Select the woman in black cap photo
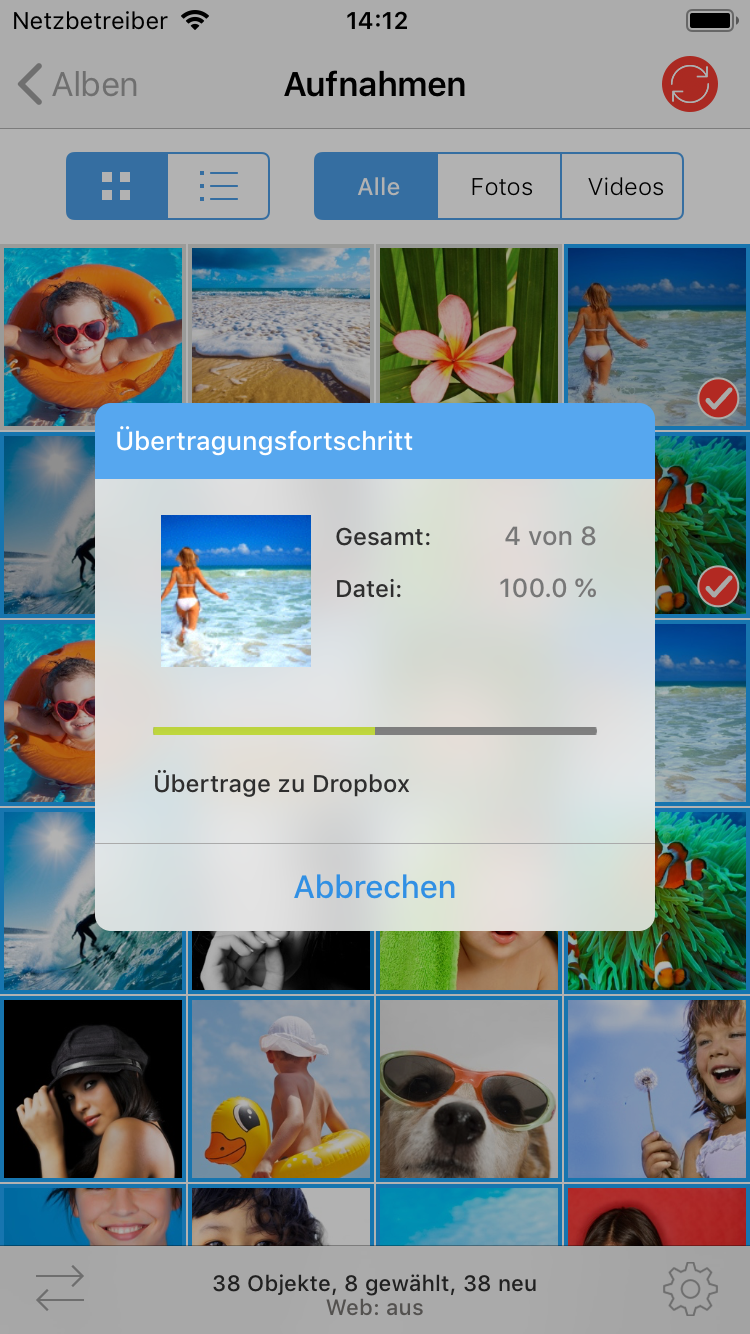The height and width of the screenshot is (1334, 750). pyautogui.click(x=93, y=1088)
